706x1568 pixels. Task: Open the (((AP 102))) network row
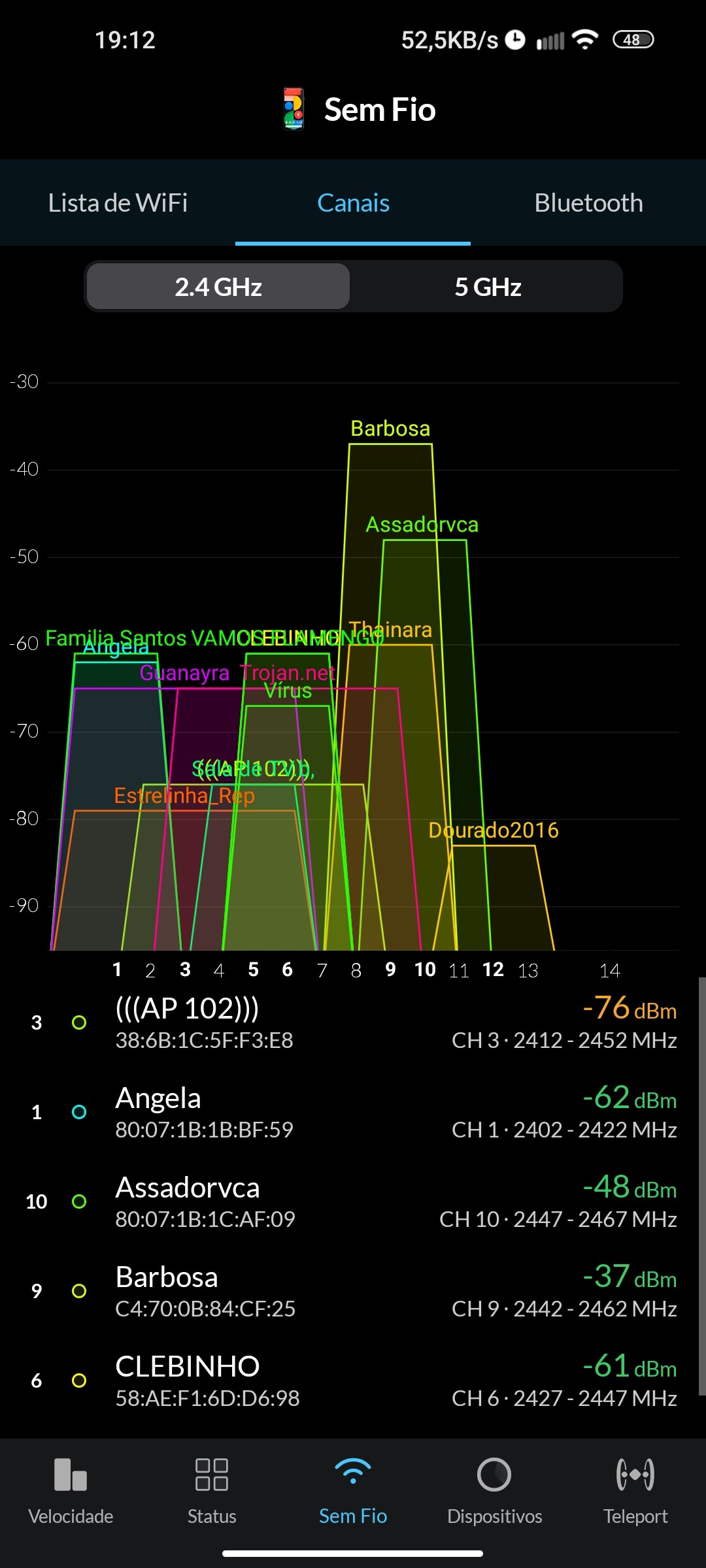pos(353,1023)
